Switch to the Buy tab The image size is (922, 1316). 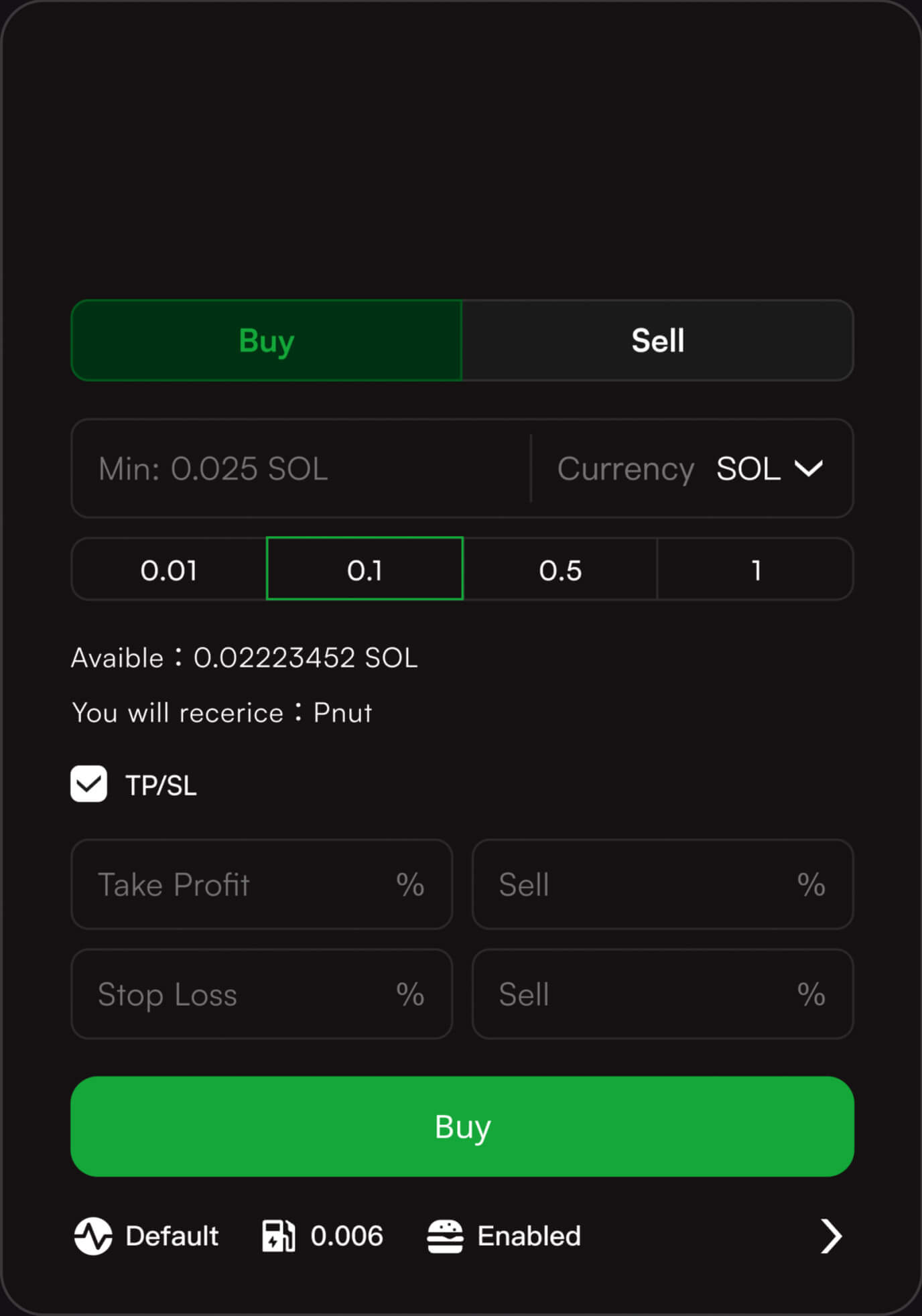click(267, 340)
